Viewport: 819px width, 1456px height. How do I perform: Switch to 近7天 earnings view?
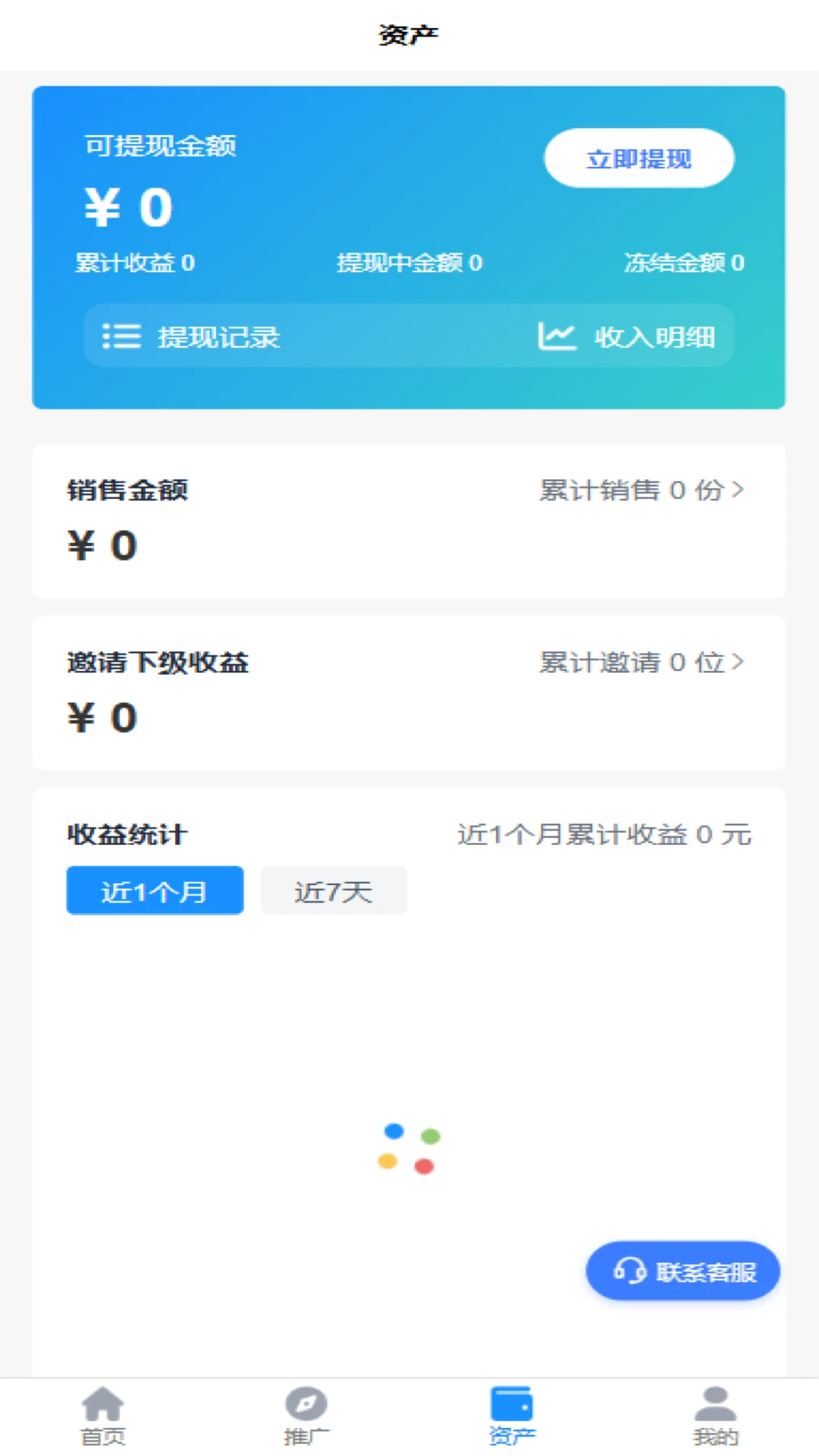point(334,891)
